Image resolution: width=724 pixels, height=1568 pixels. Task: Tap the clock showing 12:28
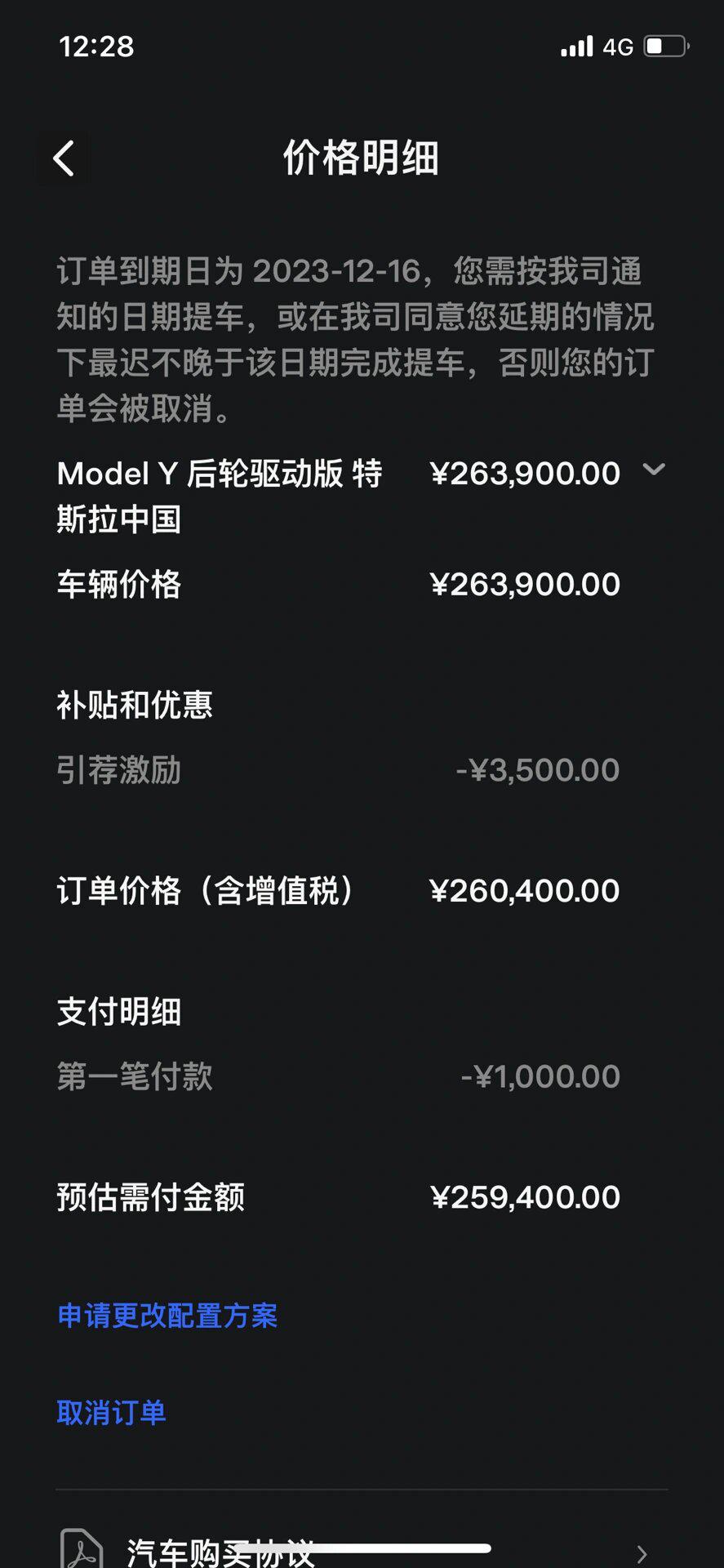(95, 47)
